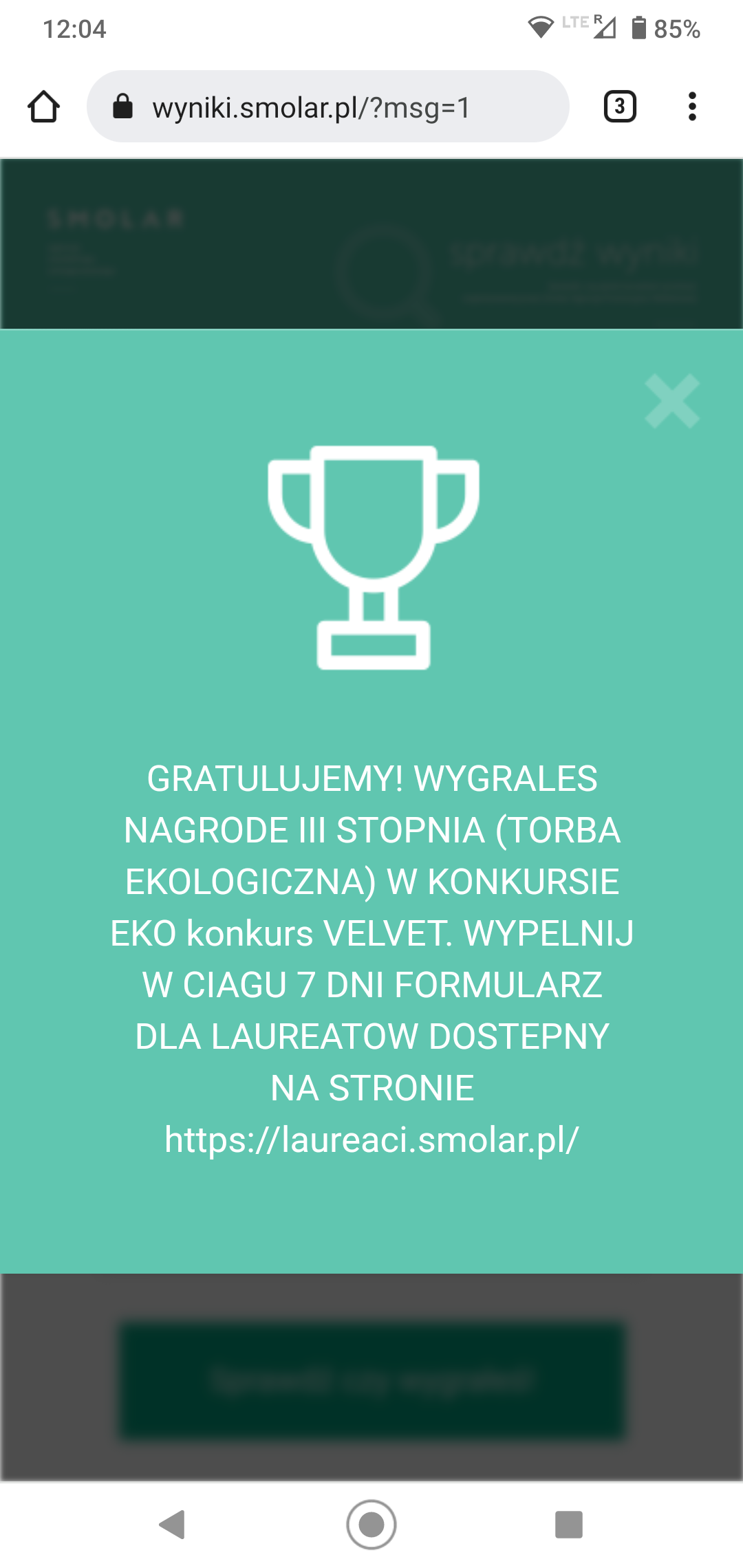The image size is (743, 1568).
Task: Tap the wyniki.smolar.pl address bar
Action: click(327, 107)
